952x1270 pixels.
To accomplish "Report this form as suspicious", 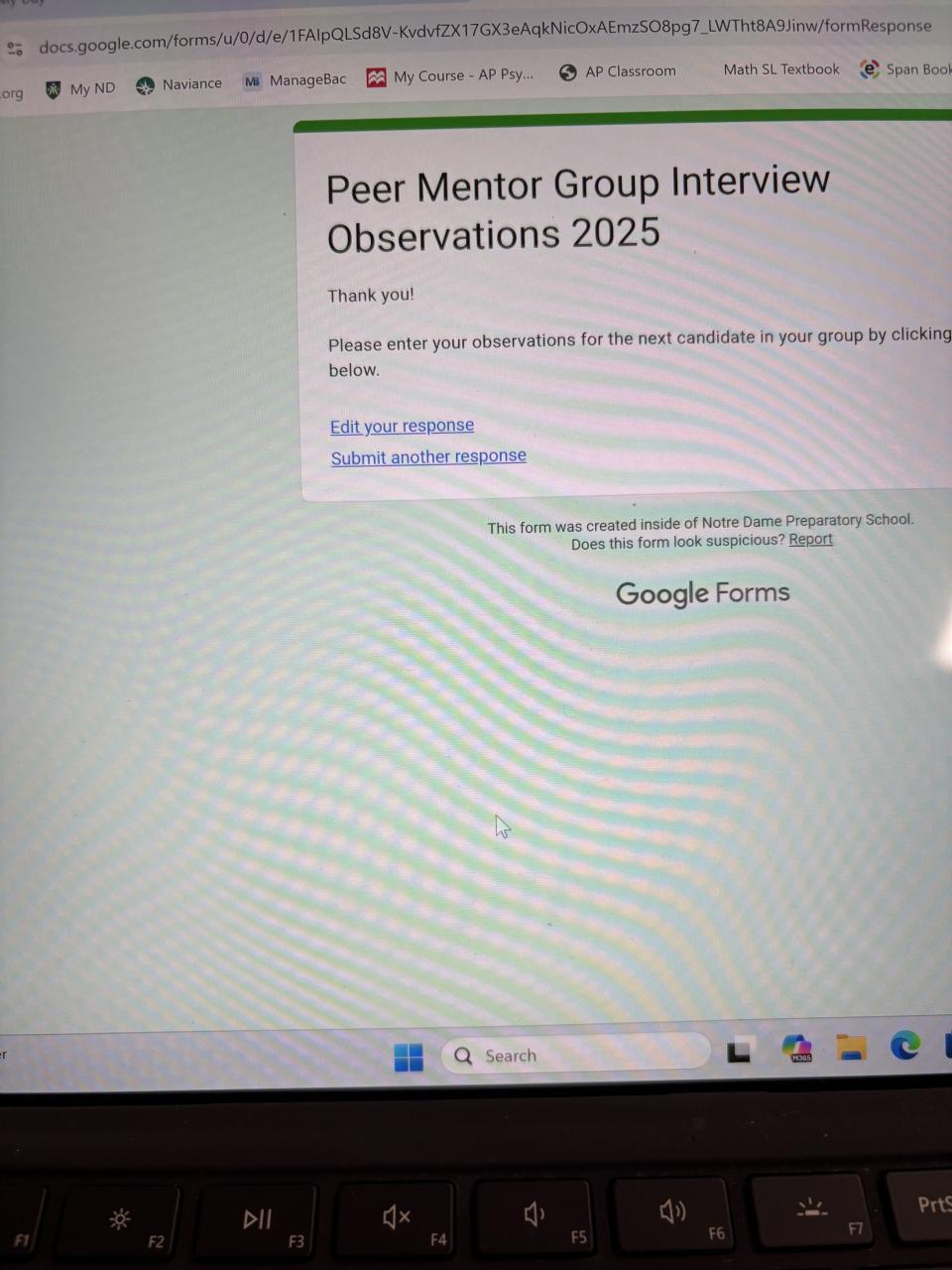I will click(810, 539).
